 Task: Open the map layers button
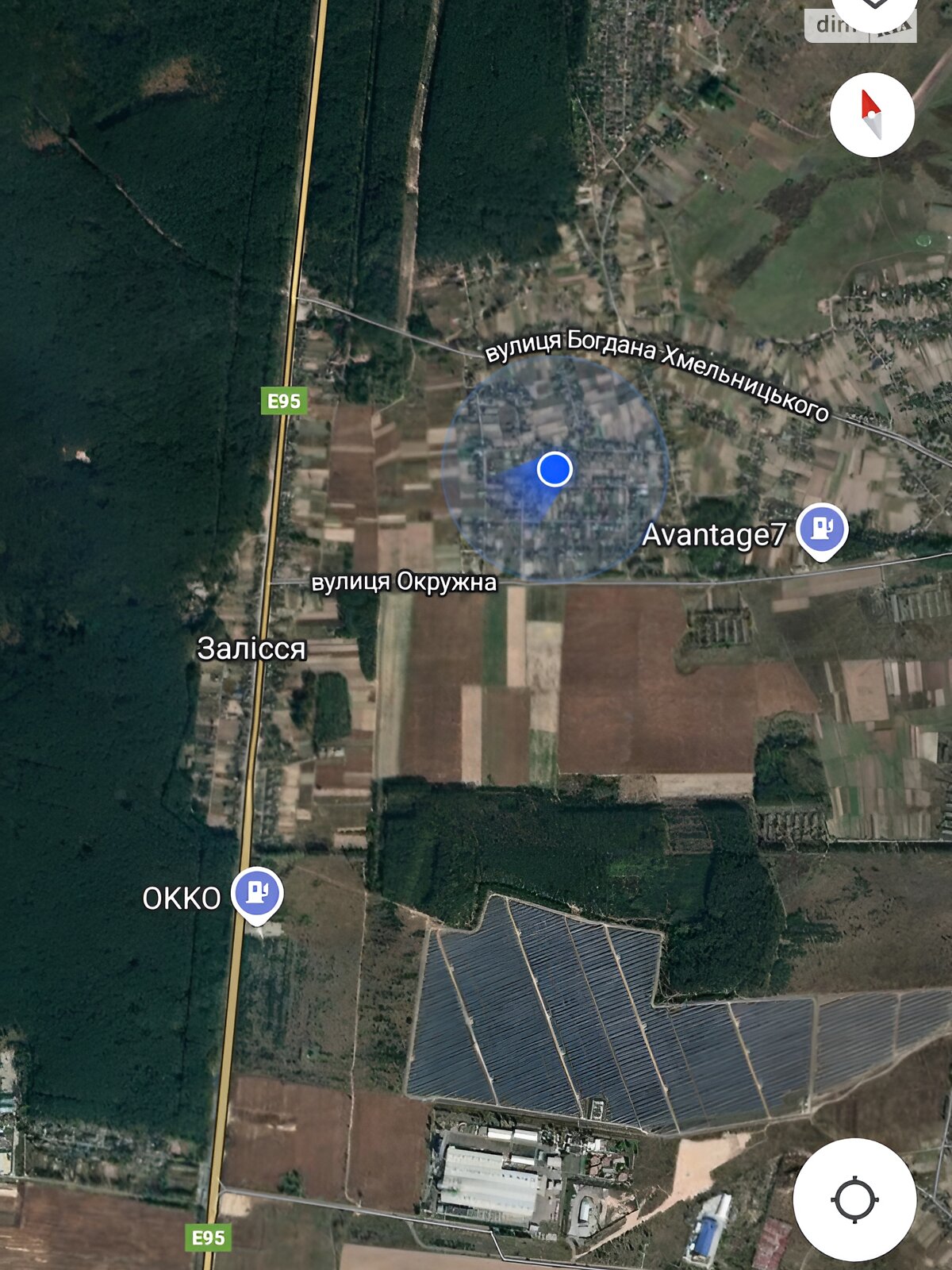pyautogui.click(x=873, y=8)
